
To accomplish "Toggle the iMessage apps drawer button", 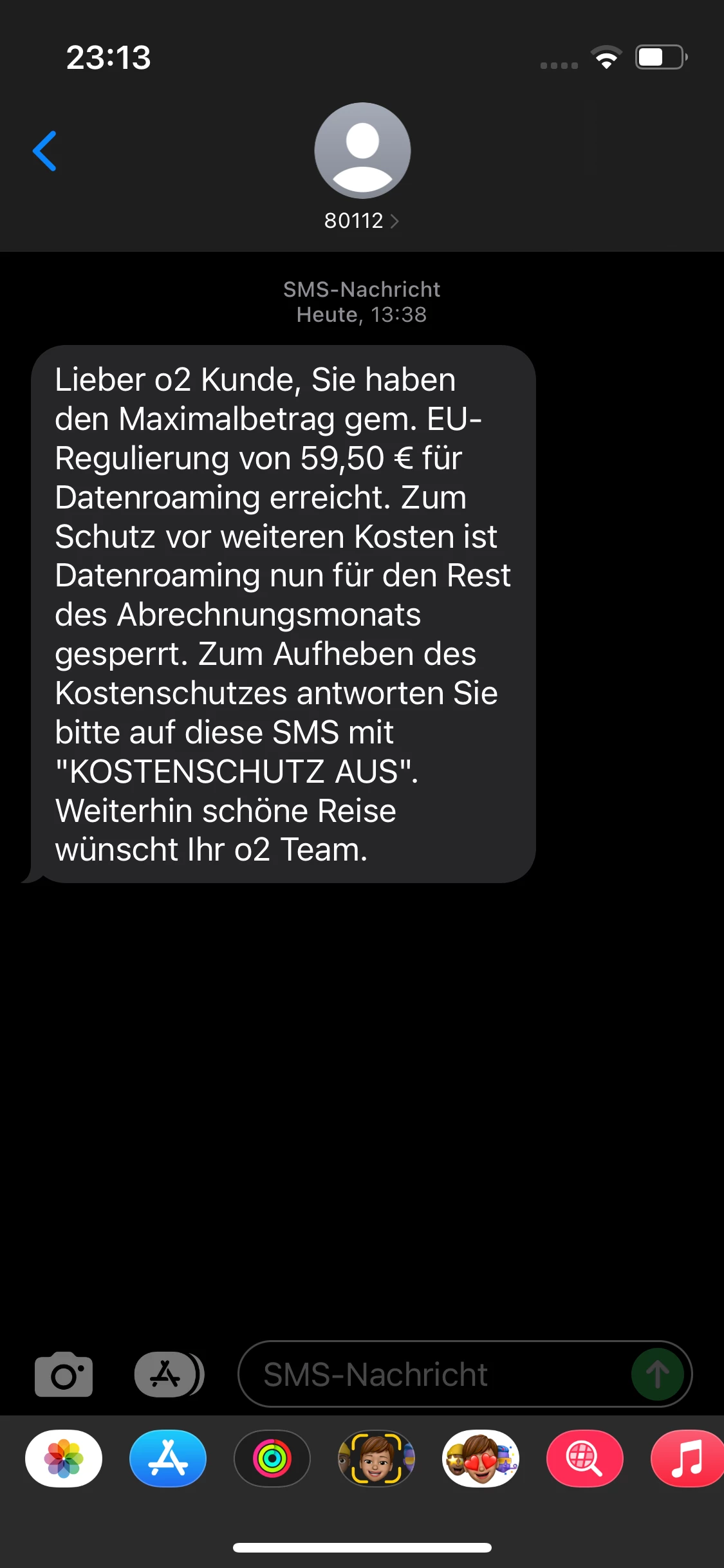I will 169,1374.
